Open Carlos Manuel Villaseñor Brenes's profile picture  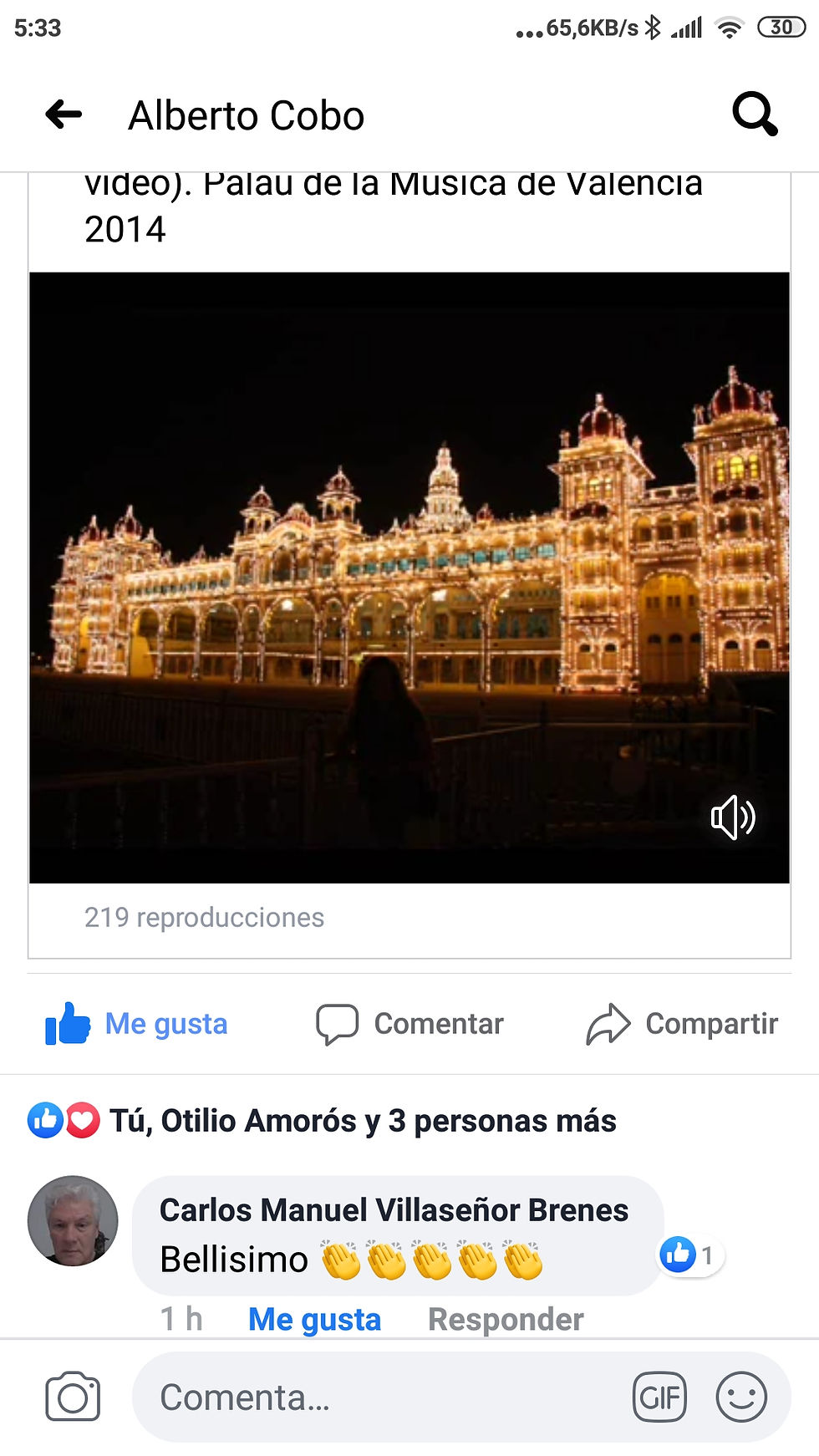click(x=73, y=1221)
